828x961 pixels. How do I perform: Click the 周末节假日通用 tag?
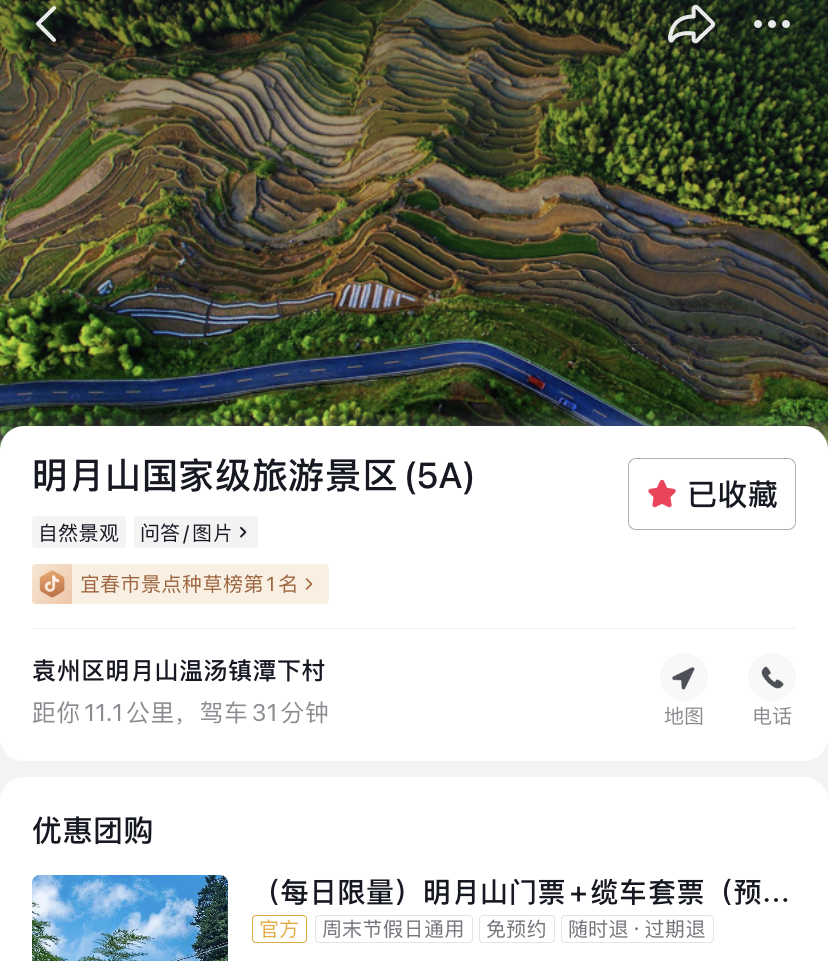[x=394, y=929]
